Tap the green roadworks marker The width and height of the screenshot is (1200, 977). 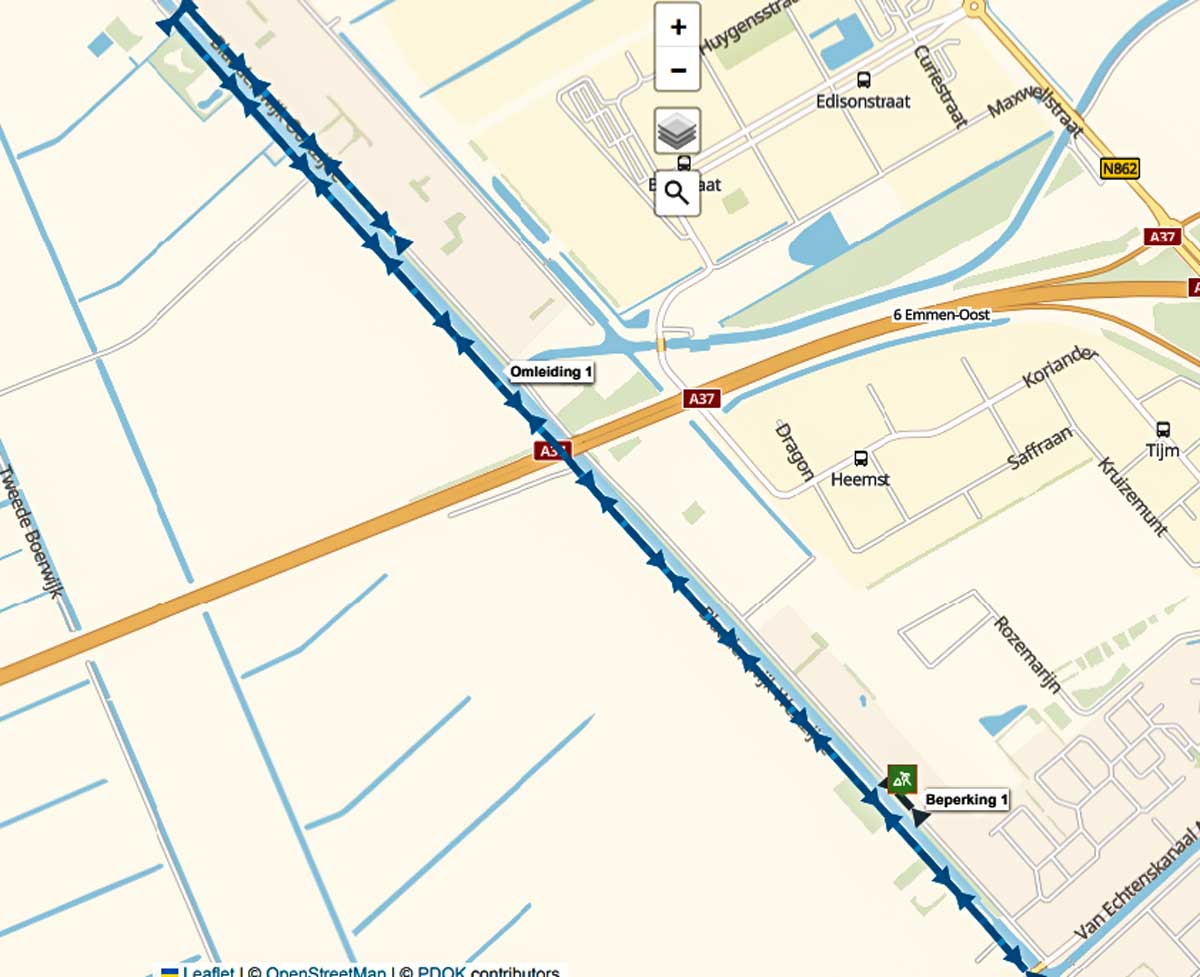click(902, 778)
